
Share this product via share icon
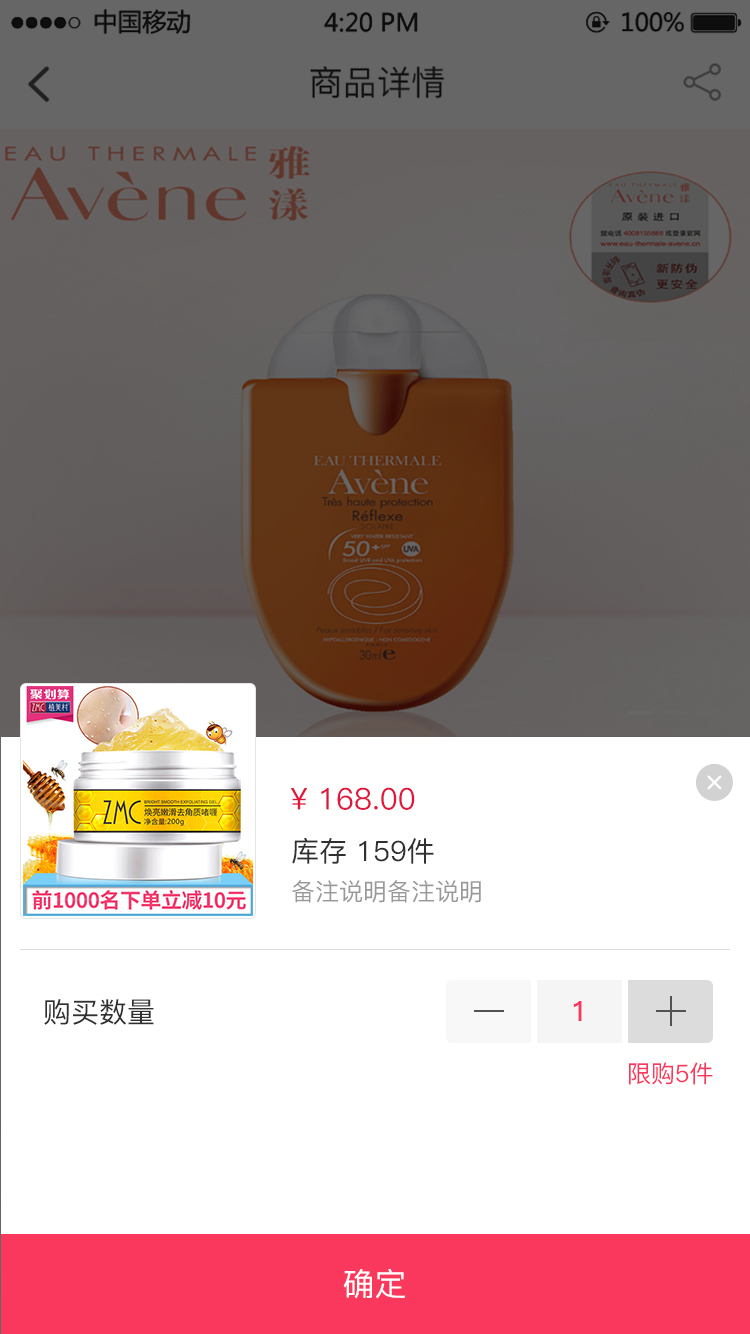[x=702, y=83]
